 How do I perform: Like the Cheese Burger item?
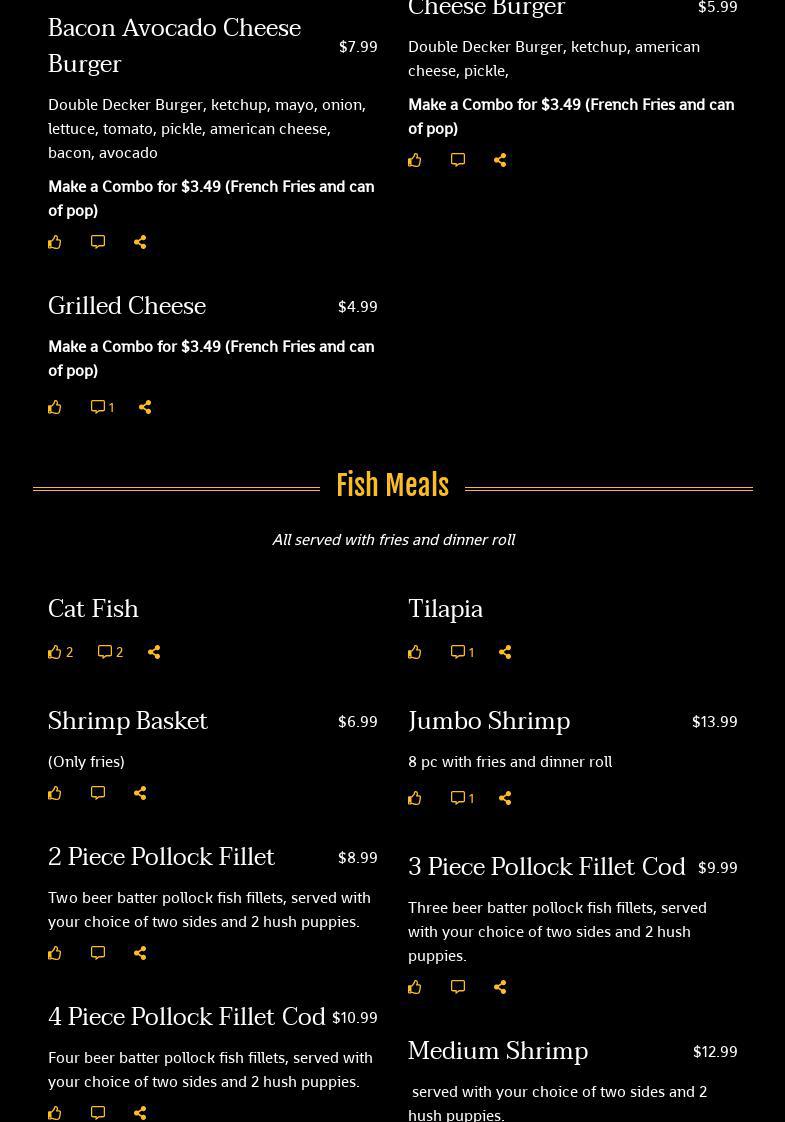pyautogui.click(x=415, y=160)
